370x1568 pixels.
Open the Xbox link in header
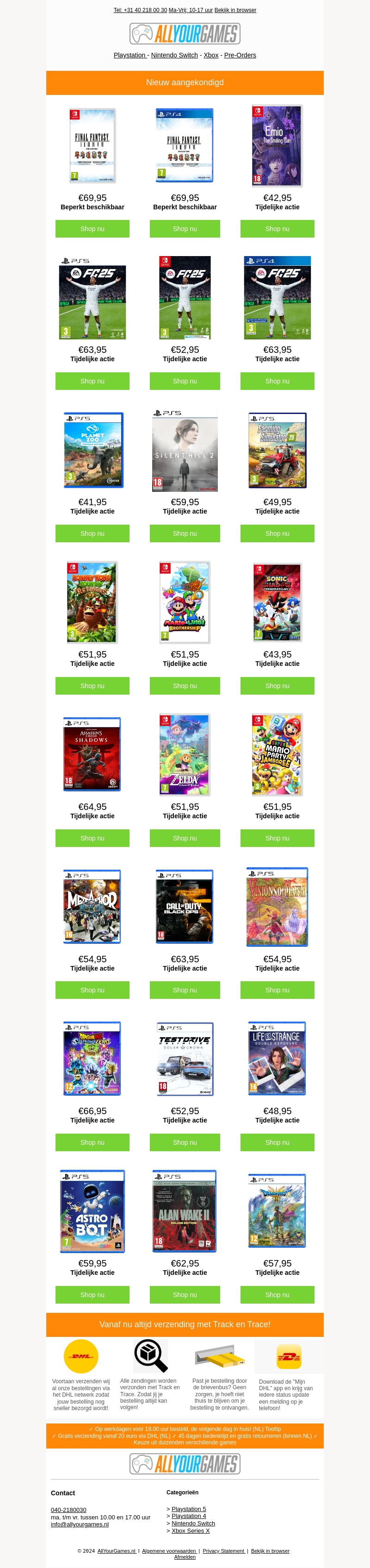211,56
